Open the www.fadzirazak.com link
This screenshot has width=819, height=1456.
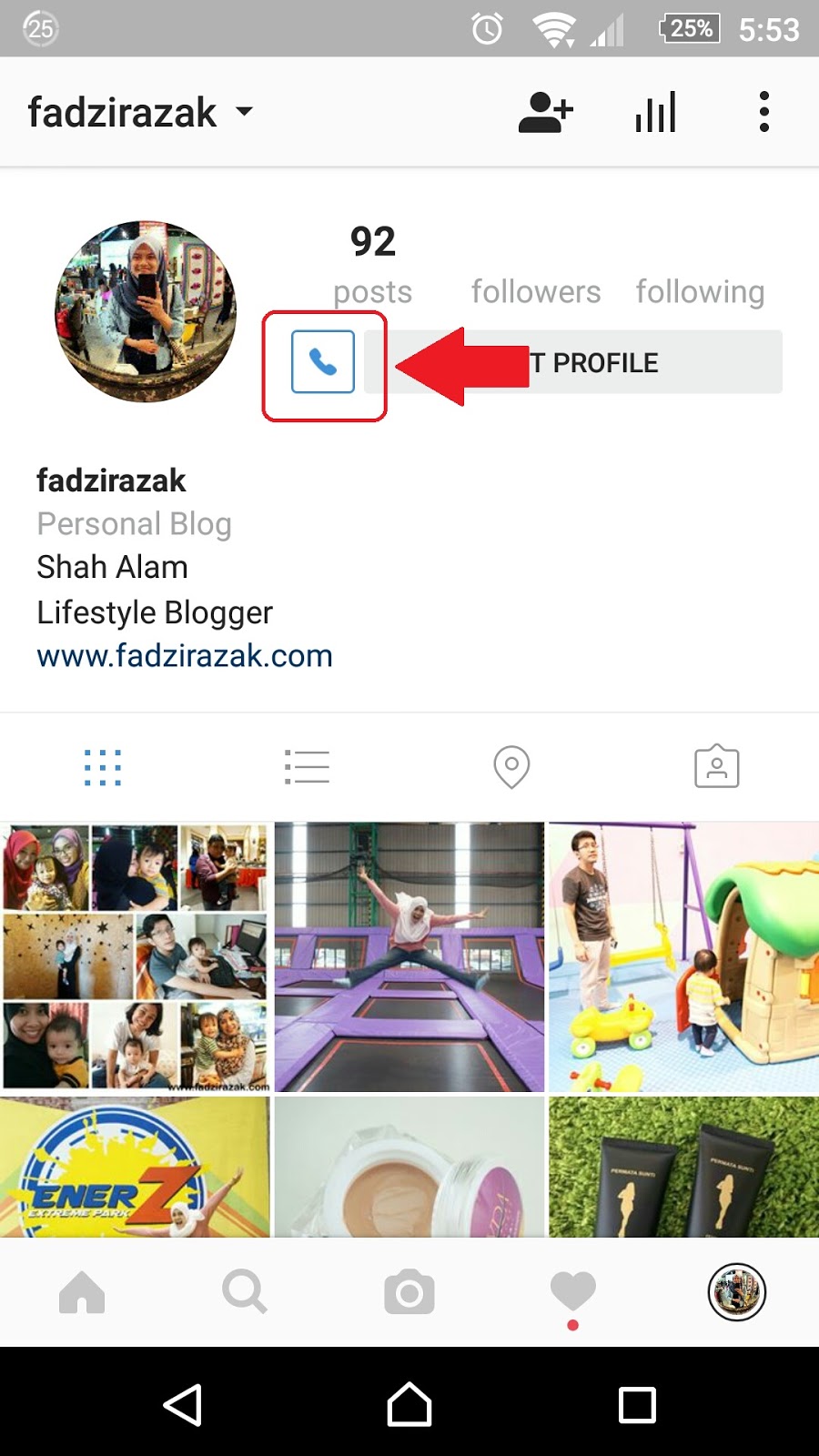(185, 656)
